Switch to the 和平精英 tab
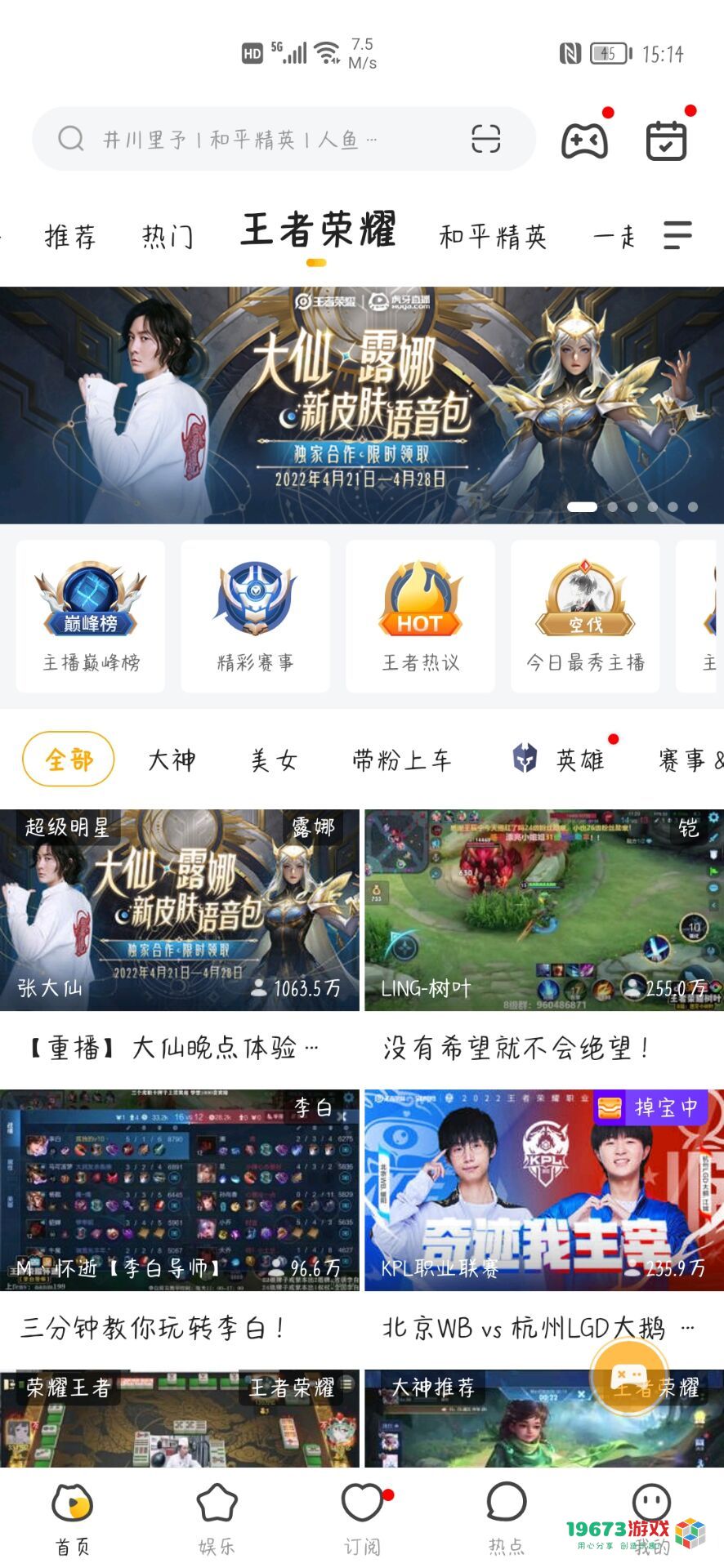The image size is (724, 1568). (x=493, y=237)
